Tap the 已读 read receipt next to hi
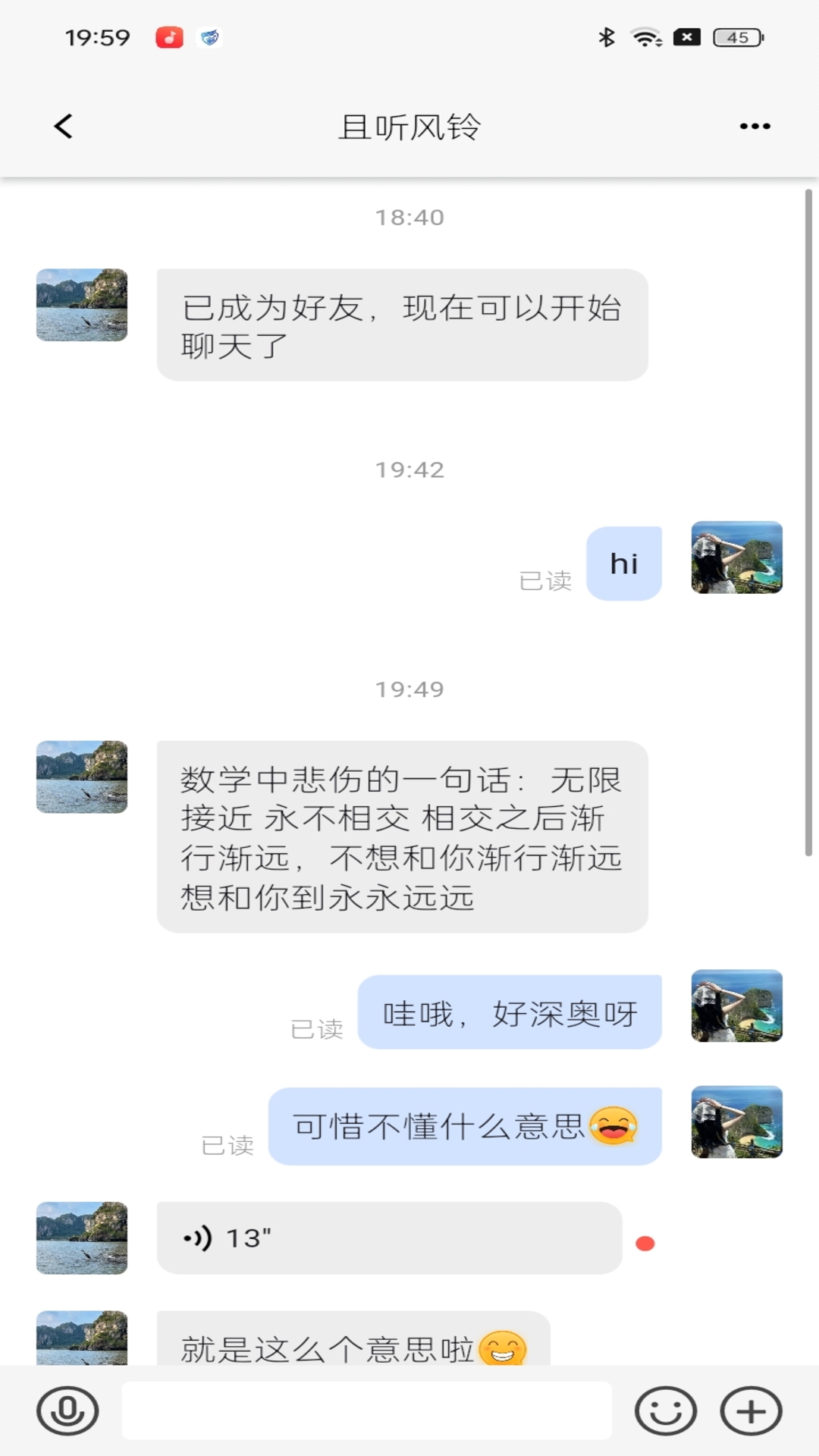 point(548,581)
